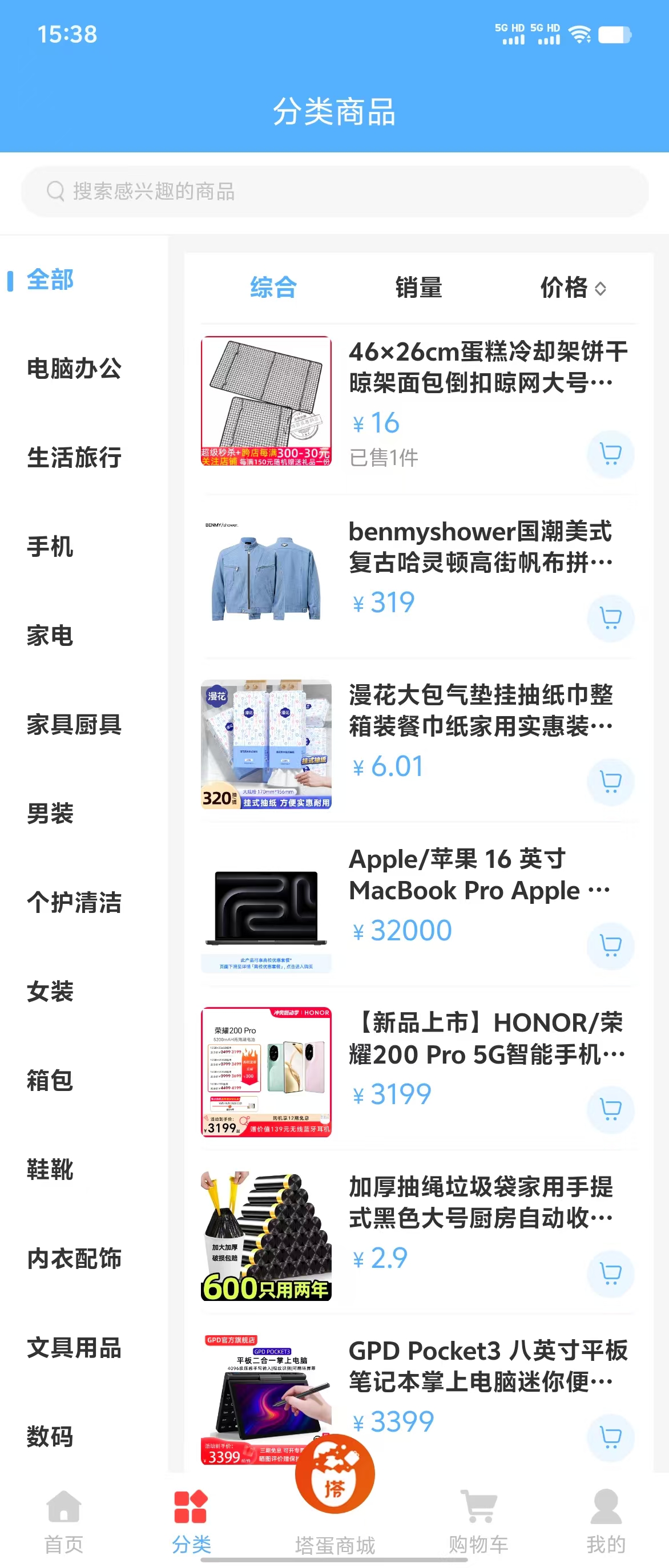Viewport: 669px width, 1568px height.
Task: Open the GPD Pocket3 product listing
Action: click(x=487, y=1368)
